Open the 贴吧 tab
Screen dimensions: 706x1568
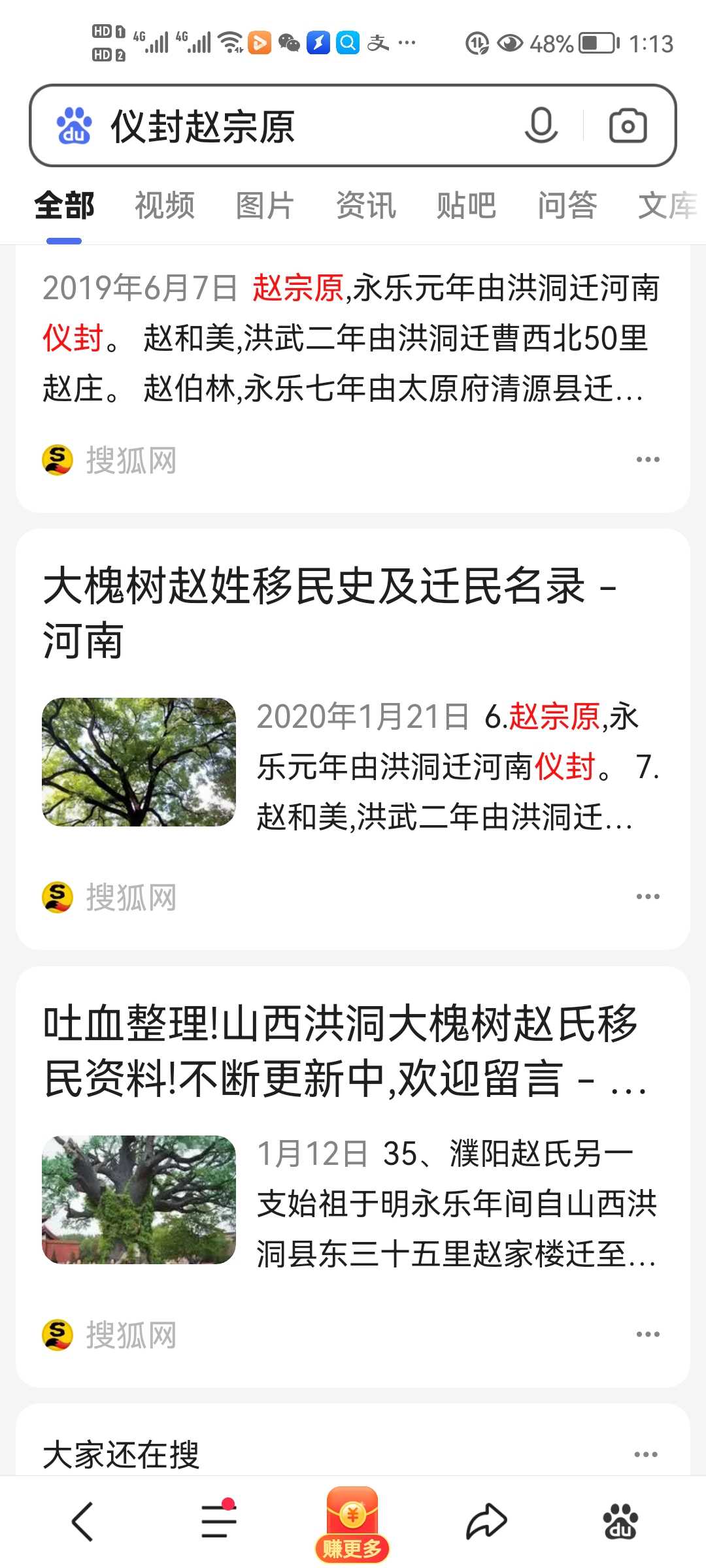[x=467, y=205]
